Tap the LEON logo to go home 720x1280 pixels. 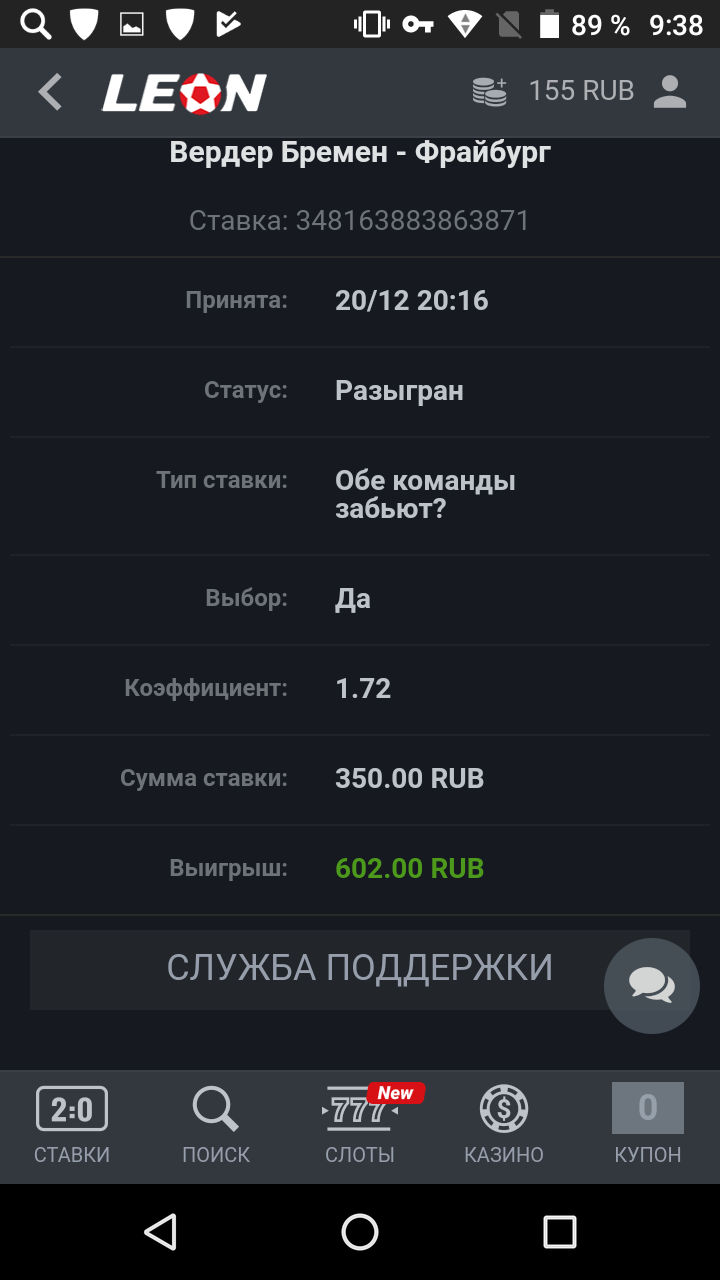(x=184, y=93)
